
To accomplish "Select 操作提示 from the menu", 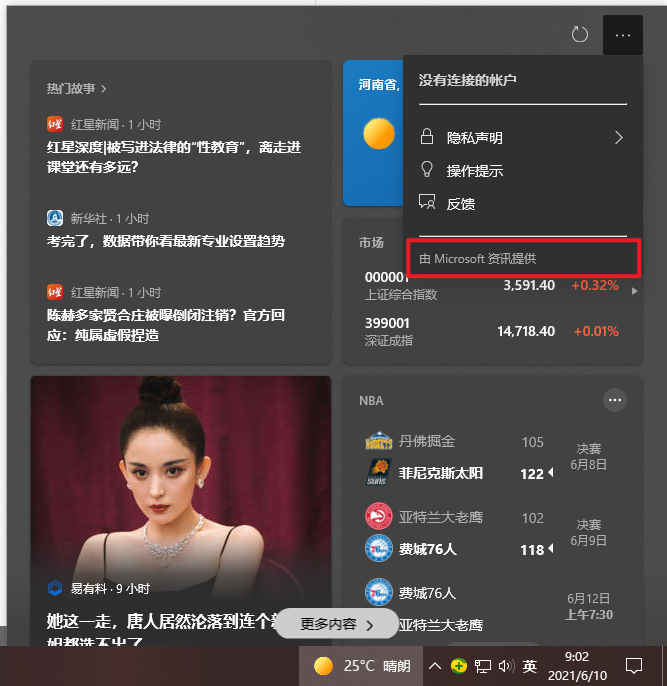I will [x=474, y=171].
